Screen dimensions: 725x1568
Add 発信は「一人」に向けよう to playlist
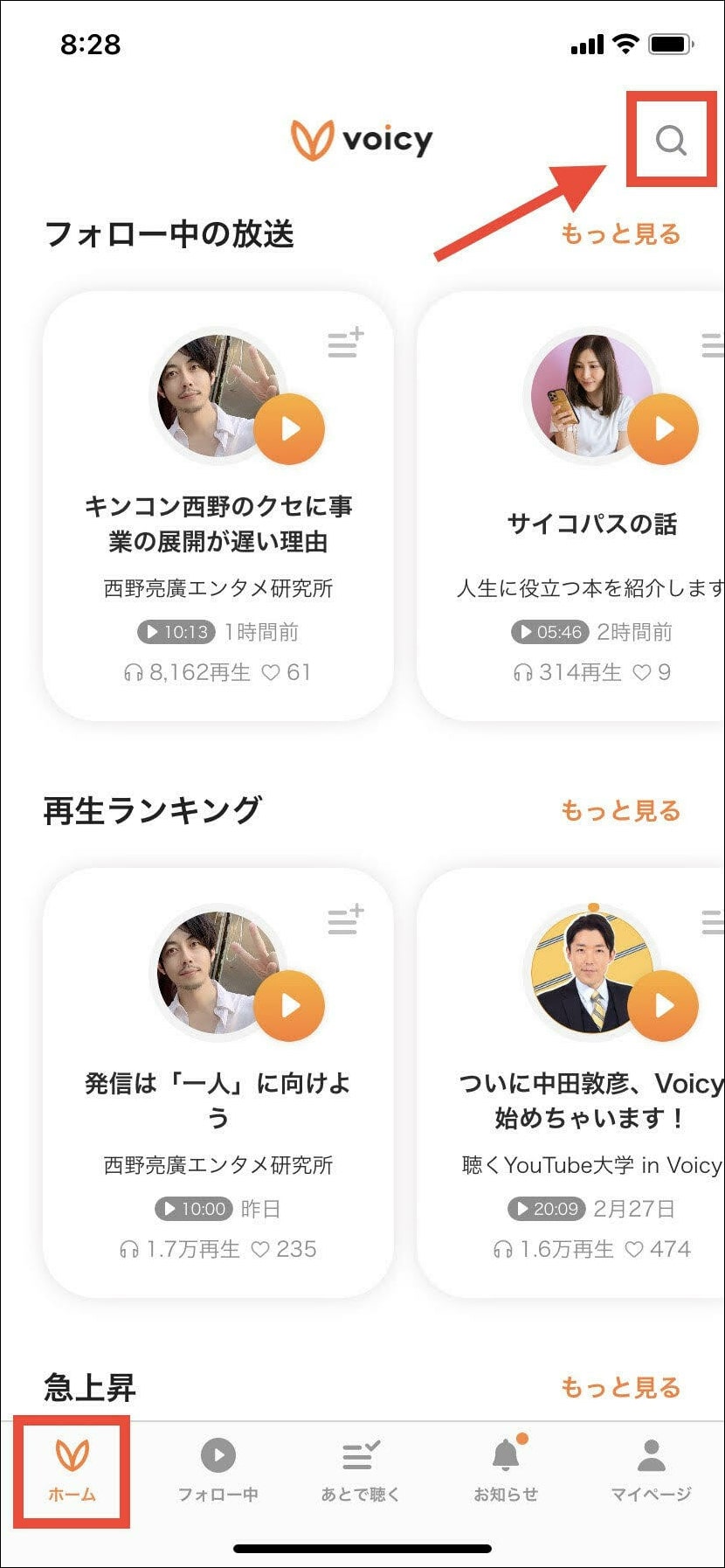(x=346, y=919)
